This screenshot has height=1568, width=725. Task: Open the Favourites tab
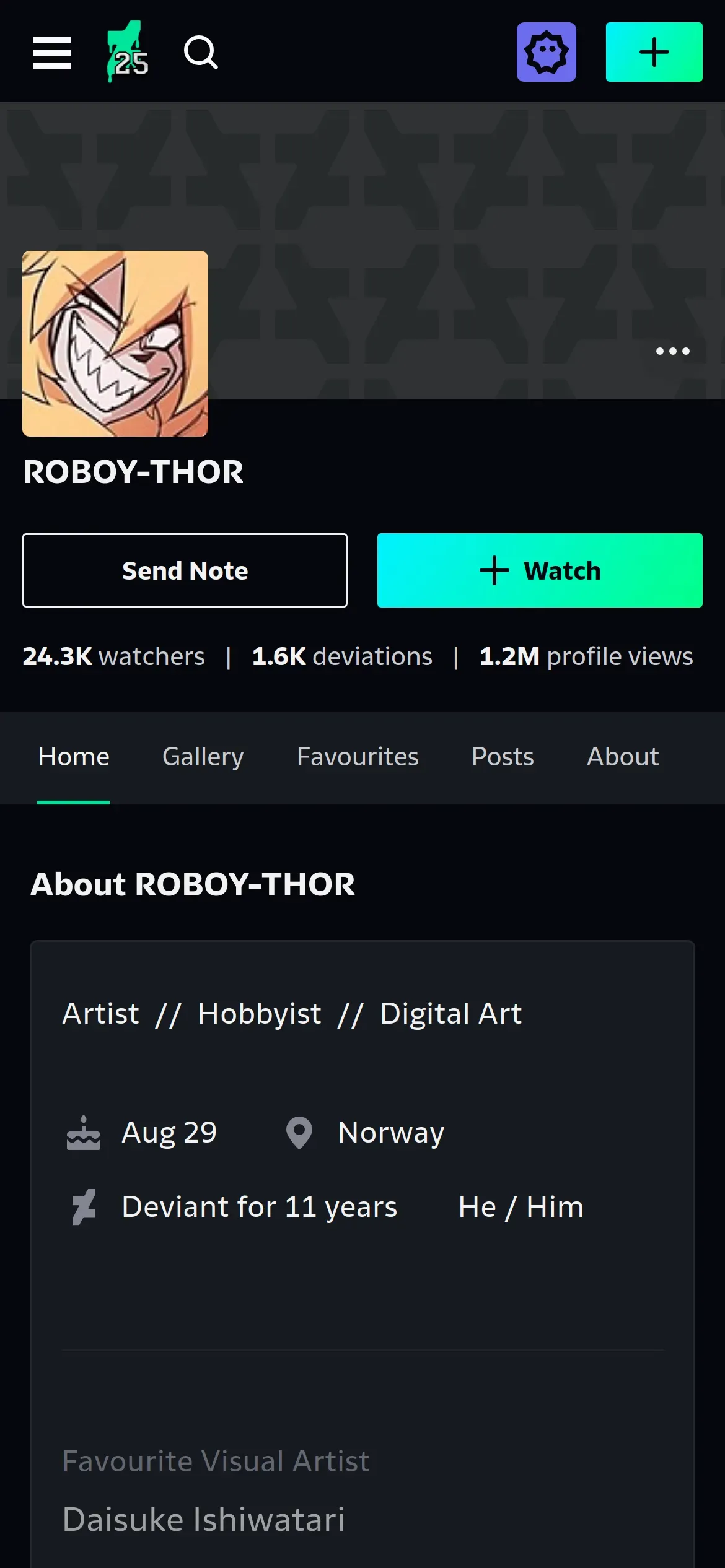(358, 757)
